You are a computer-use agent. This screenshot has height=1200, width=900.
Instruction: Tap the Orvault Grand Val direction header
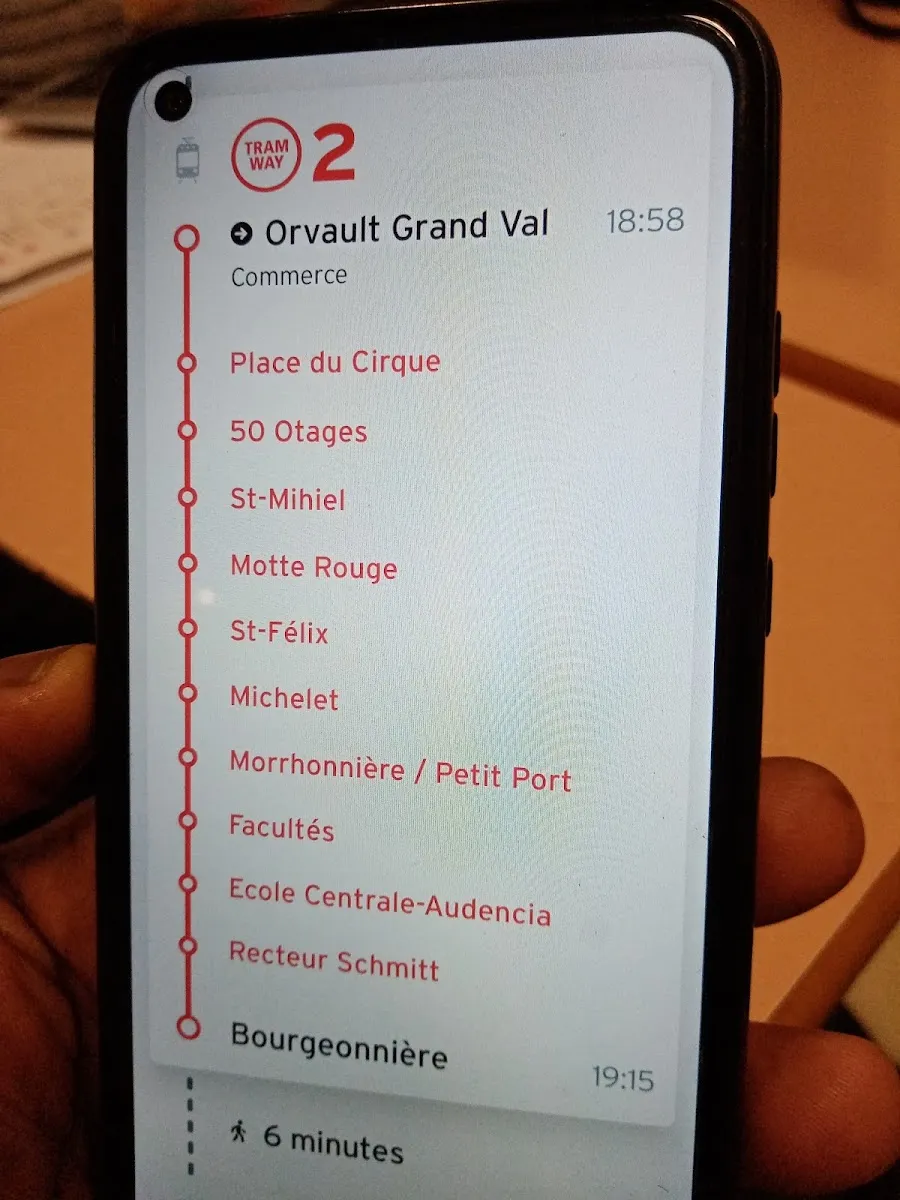point(405,230)
